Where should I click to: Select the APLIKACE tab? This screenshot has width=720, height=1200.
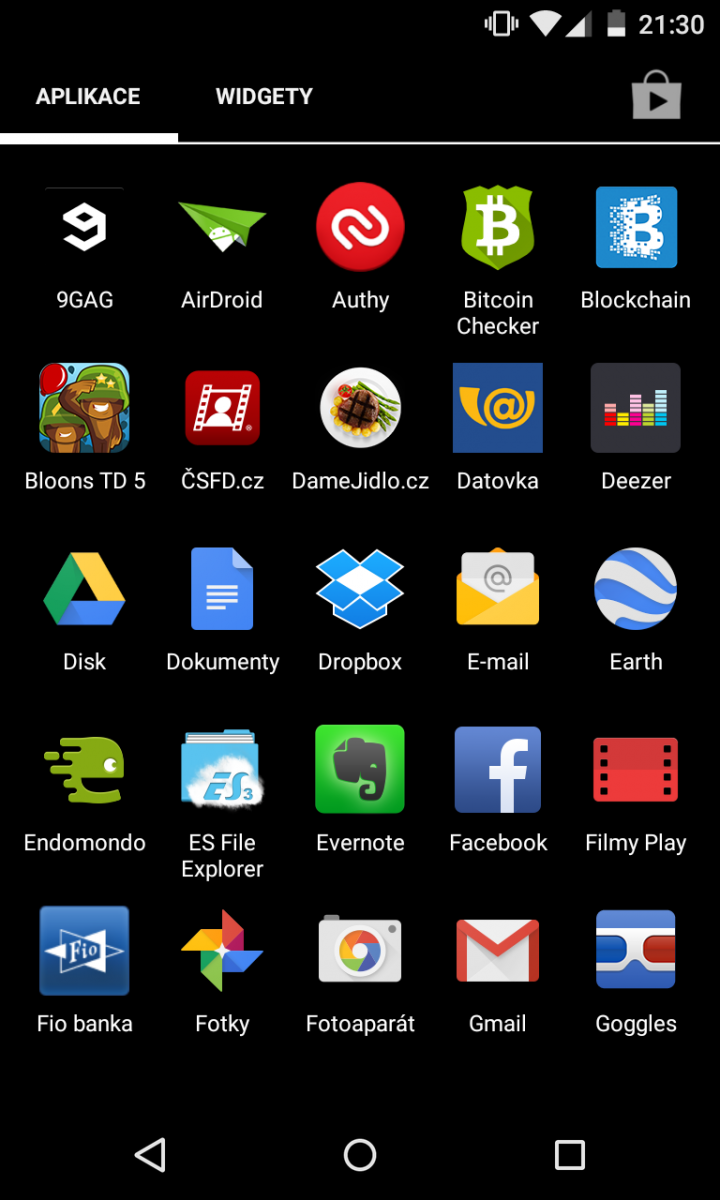coord(88,96)
